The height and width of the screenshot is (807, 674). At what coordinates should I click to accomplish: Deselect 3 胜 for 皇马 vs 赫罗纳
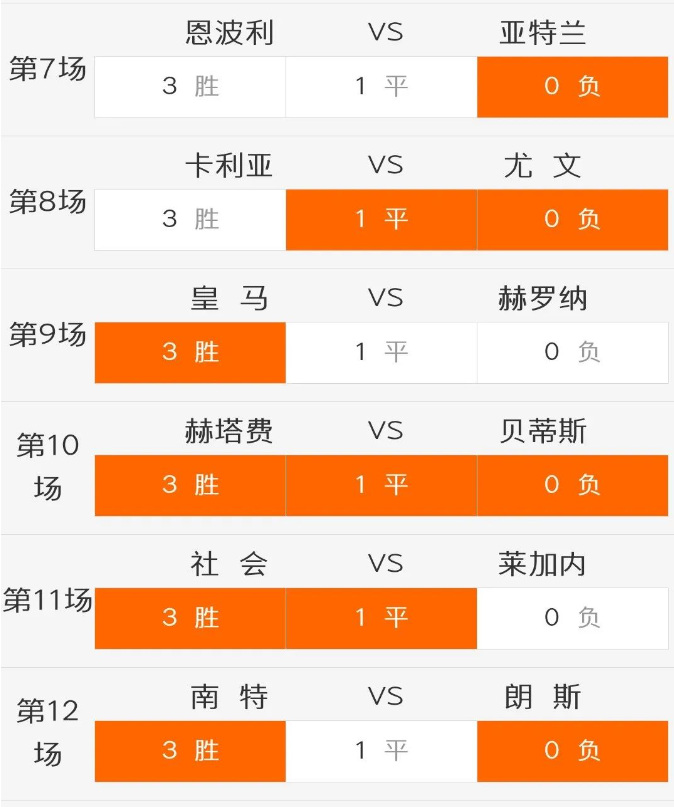[190, 352]
